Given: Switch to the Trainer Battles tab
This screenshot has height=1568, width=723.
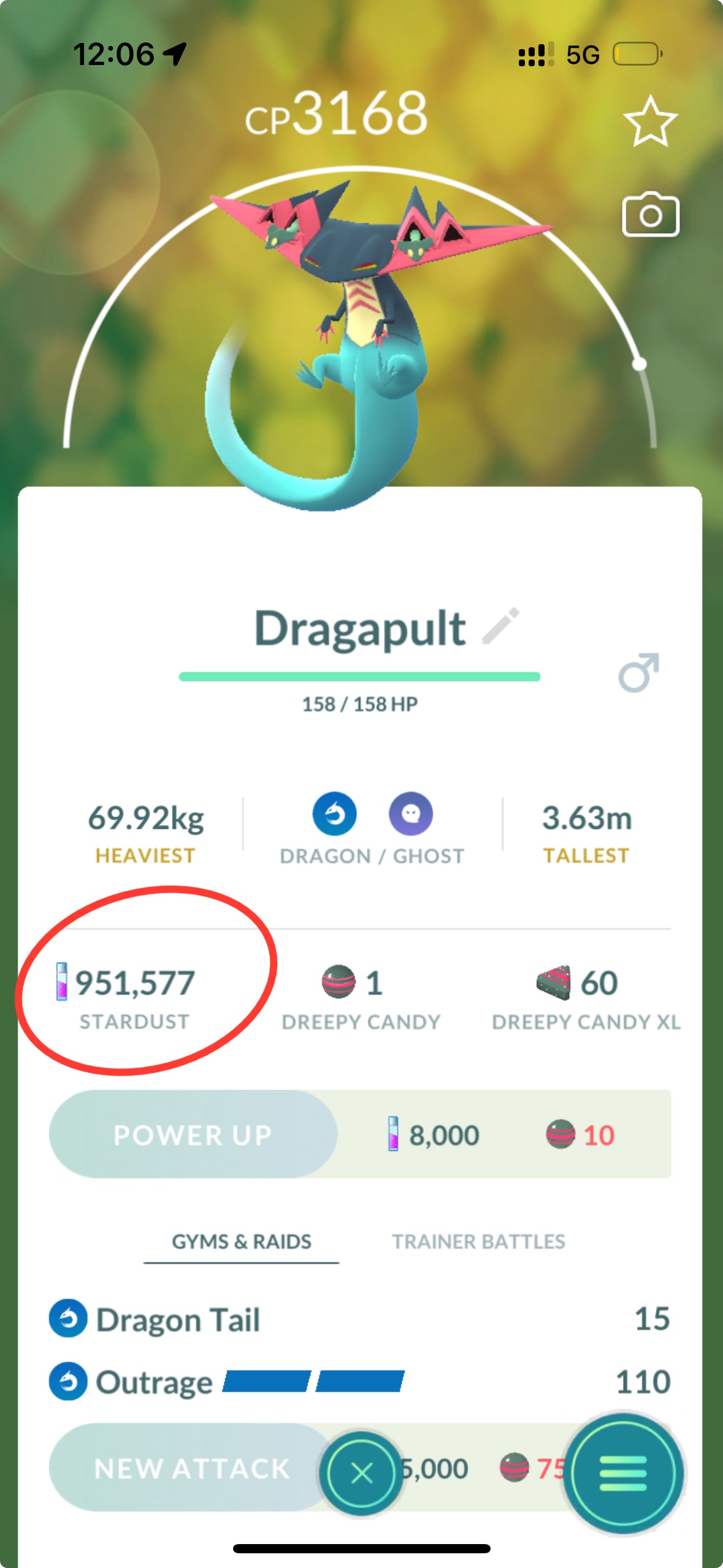Looking at the screenshot, I should point(478,1242).
